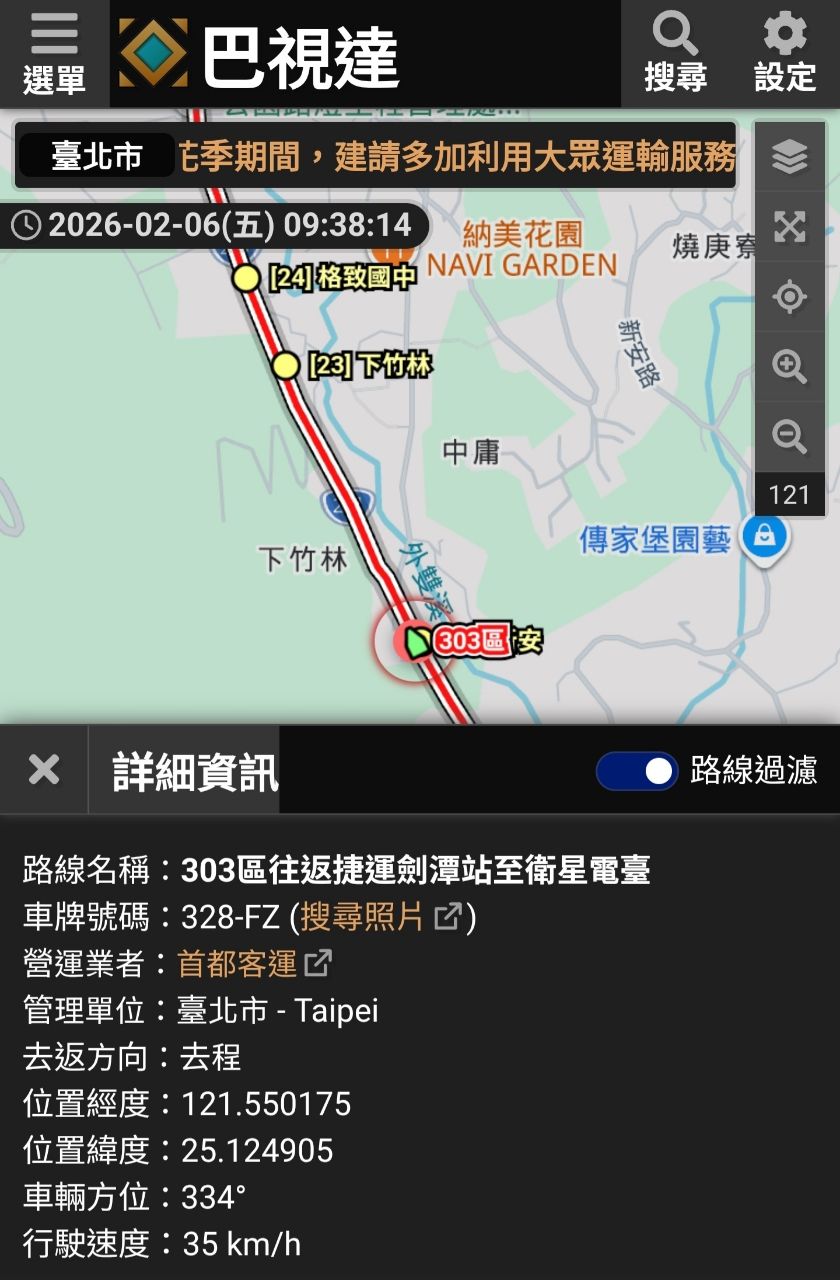Zoom out on the map
This screenshot has height=1280, width=840.
coord(789,436)
